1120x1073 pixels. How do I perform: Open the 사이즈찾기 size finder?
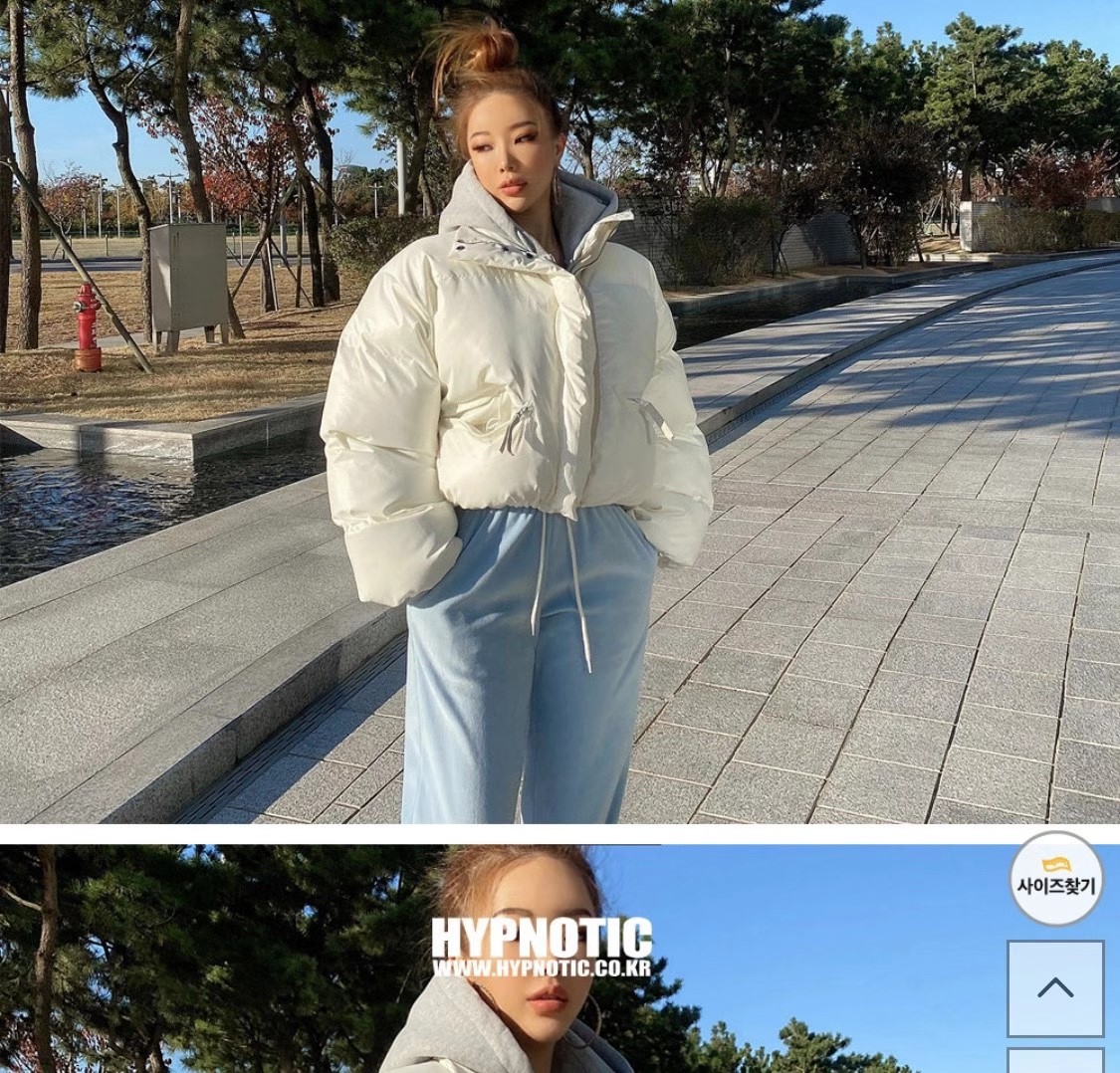coord(1055,879)
